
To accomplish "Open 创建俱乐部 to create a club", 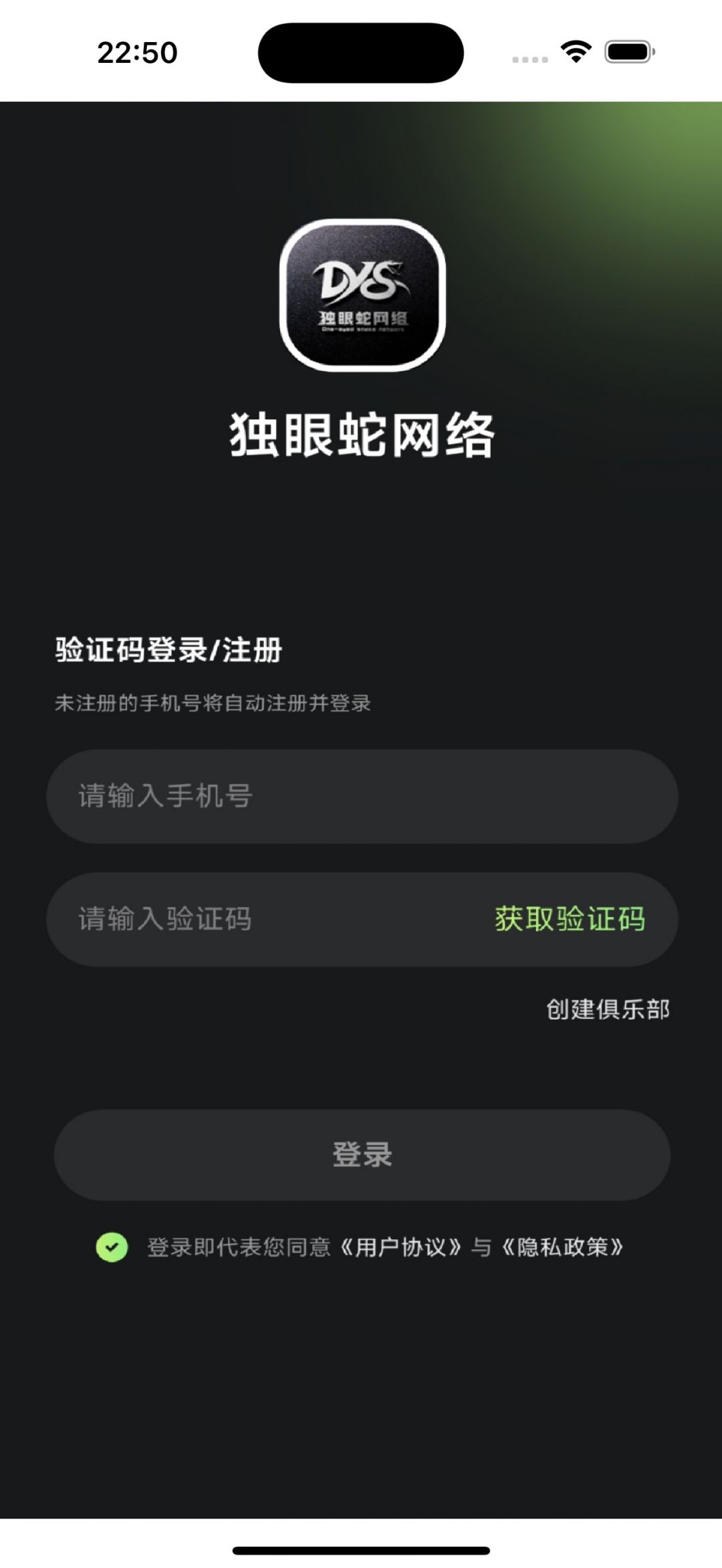I will coord(608,1009).
